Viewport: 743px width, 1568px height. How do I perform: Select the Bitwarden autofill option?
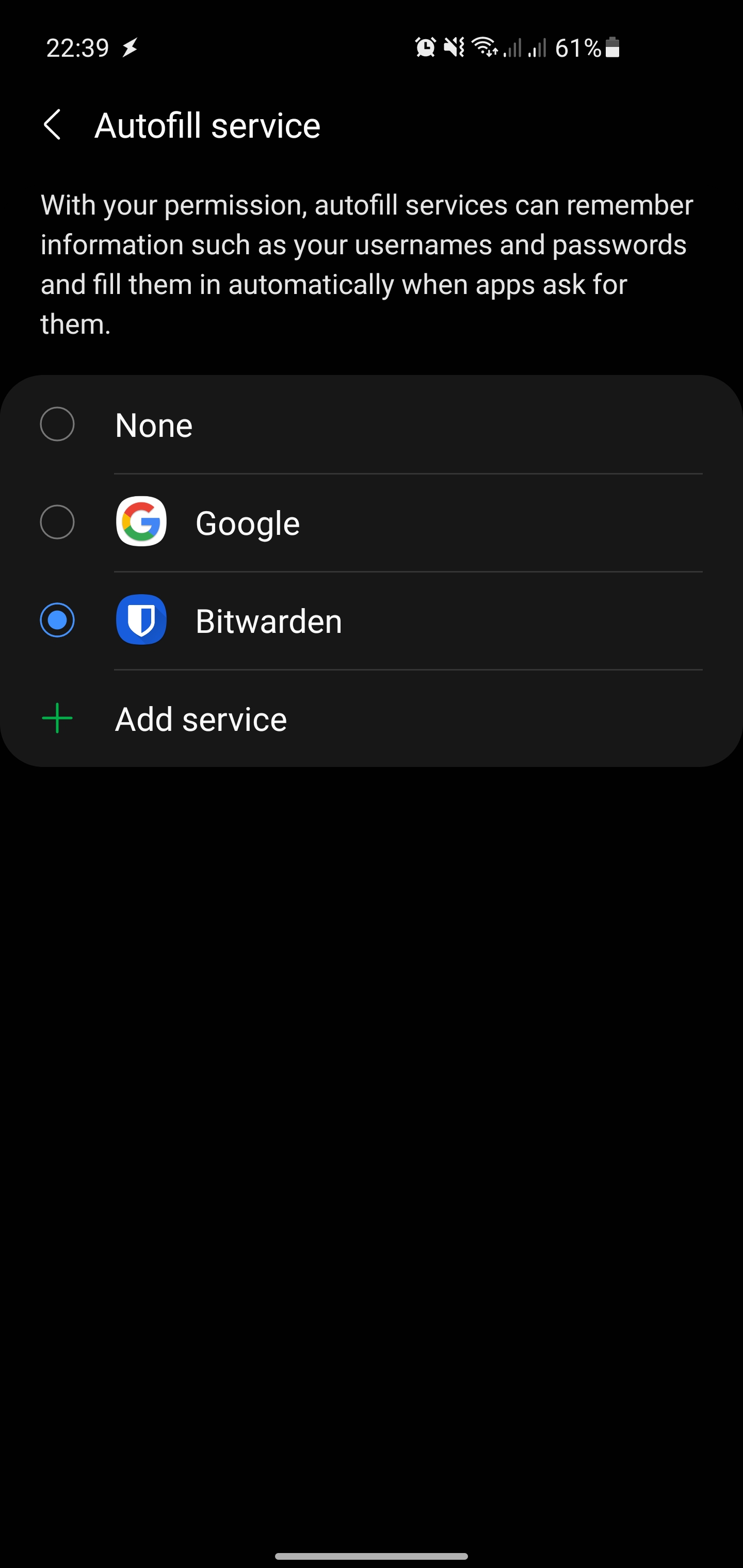57,620
